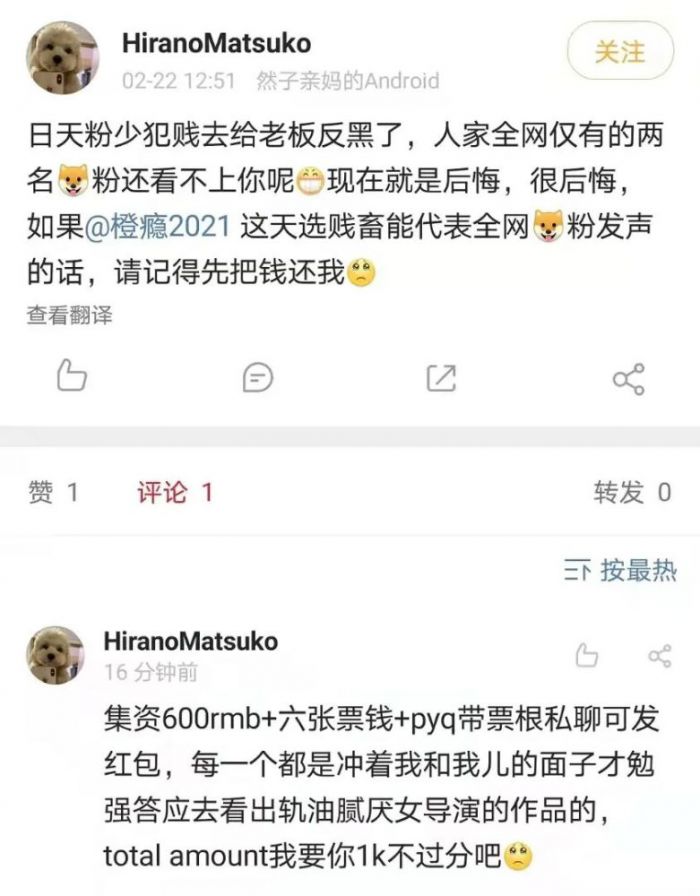This screenshot has width=700, height=896.
Task: Switch to the 赞 1 likes tab
Action: pyautogui.click(x=54, y=492)
